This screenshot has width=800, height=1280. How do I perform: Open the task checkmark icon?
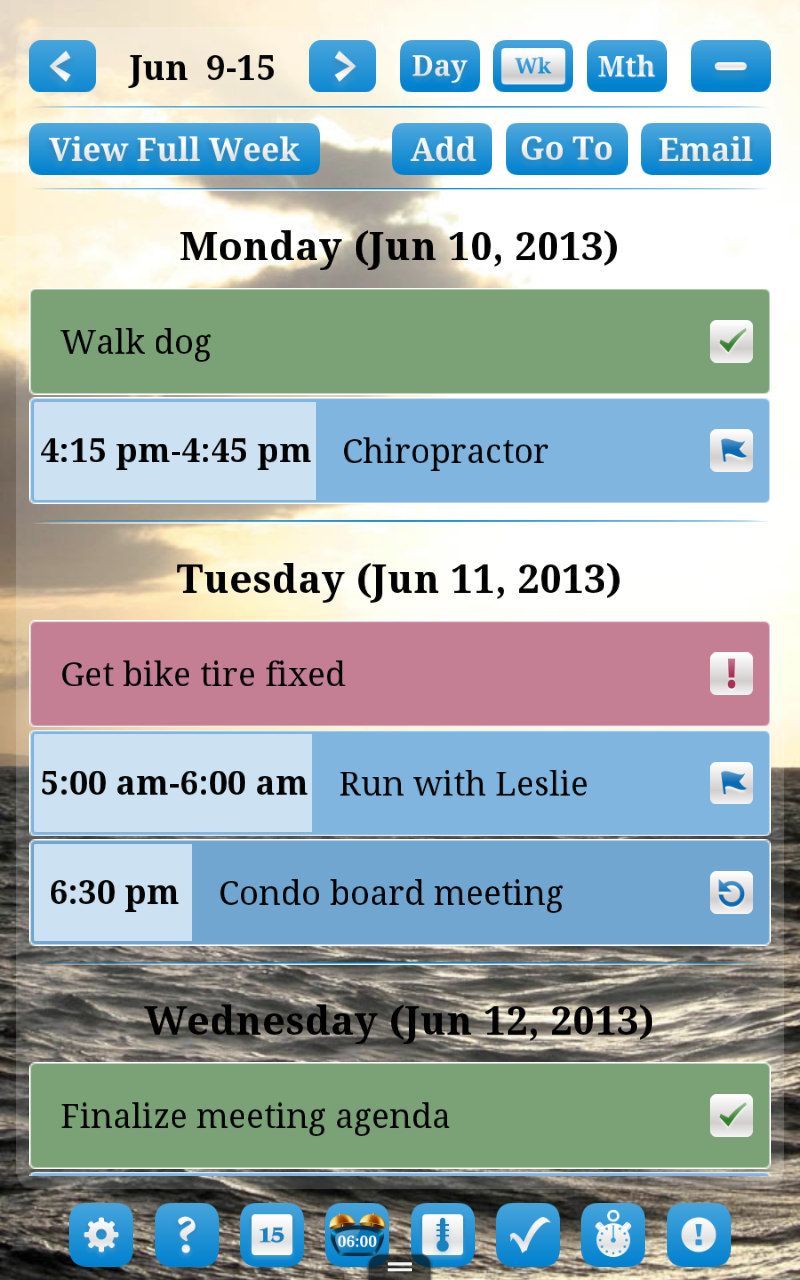(527, 1235)
